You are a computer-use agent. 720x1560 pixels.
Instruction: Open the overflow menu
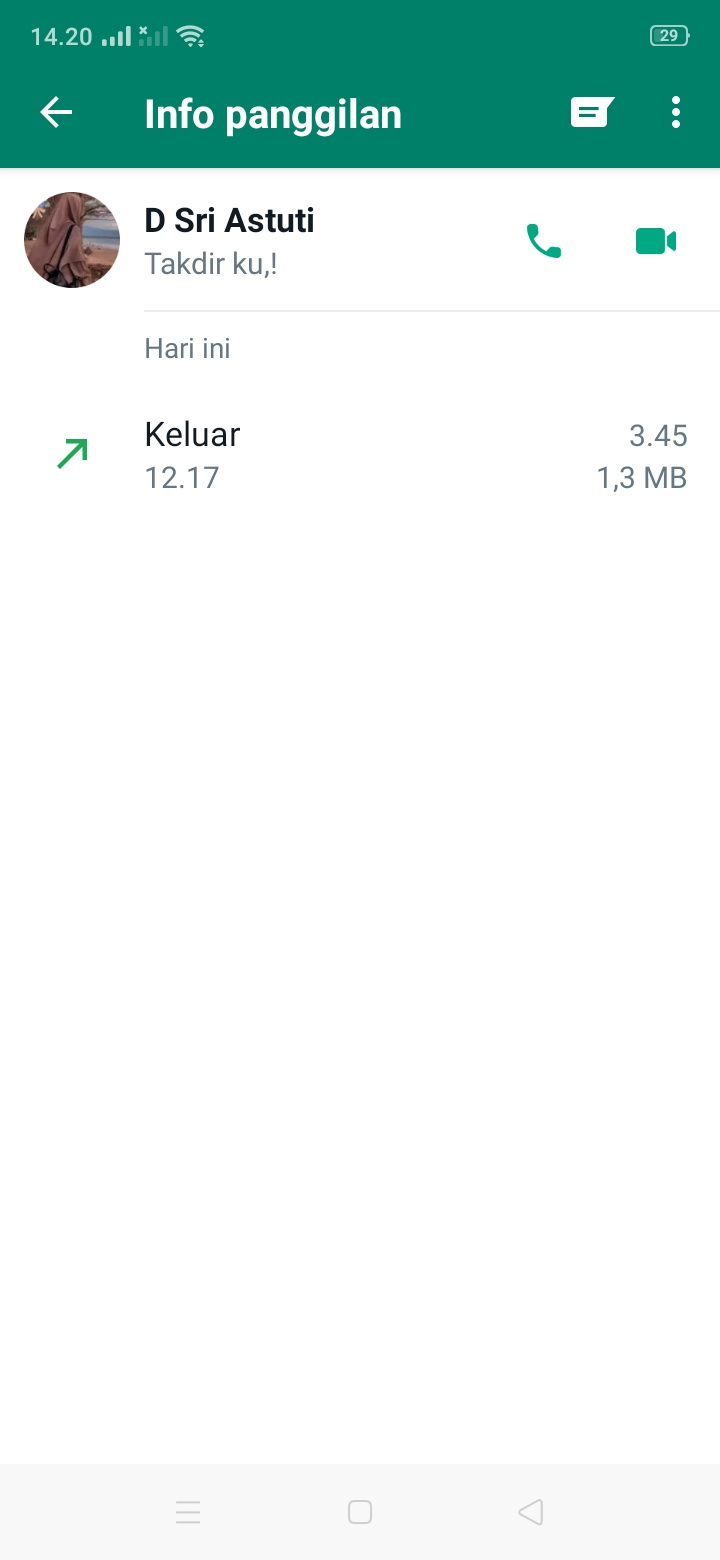pos(676,113)
